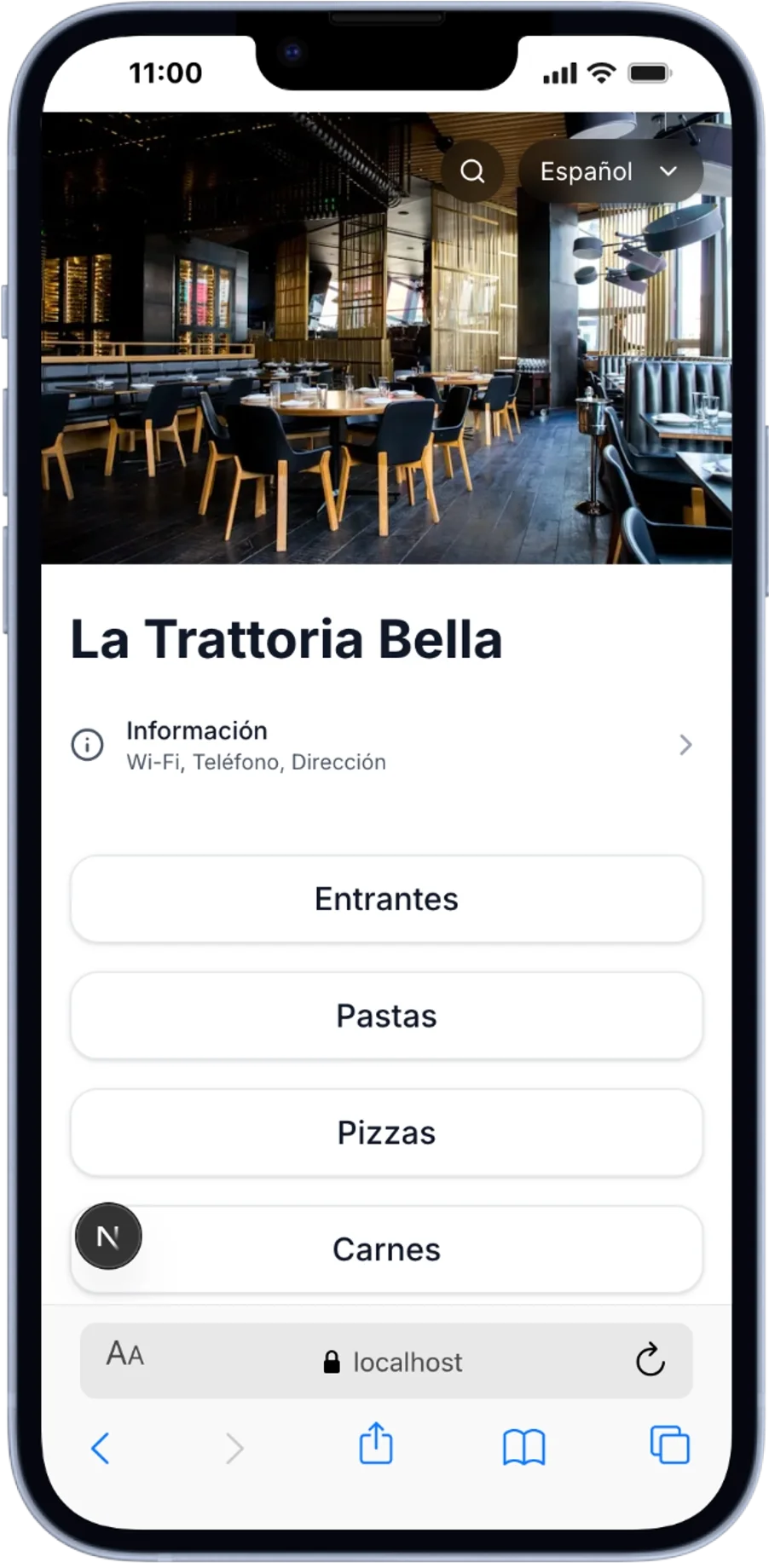Screen dimensions: 769x1568
Task: Open the Safari bookmarks icon
Action: [523, 1444]
